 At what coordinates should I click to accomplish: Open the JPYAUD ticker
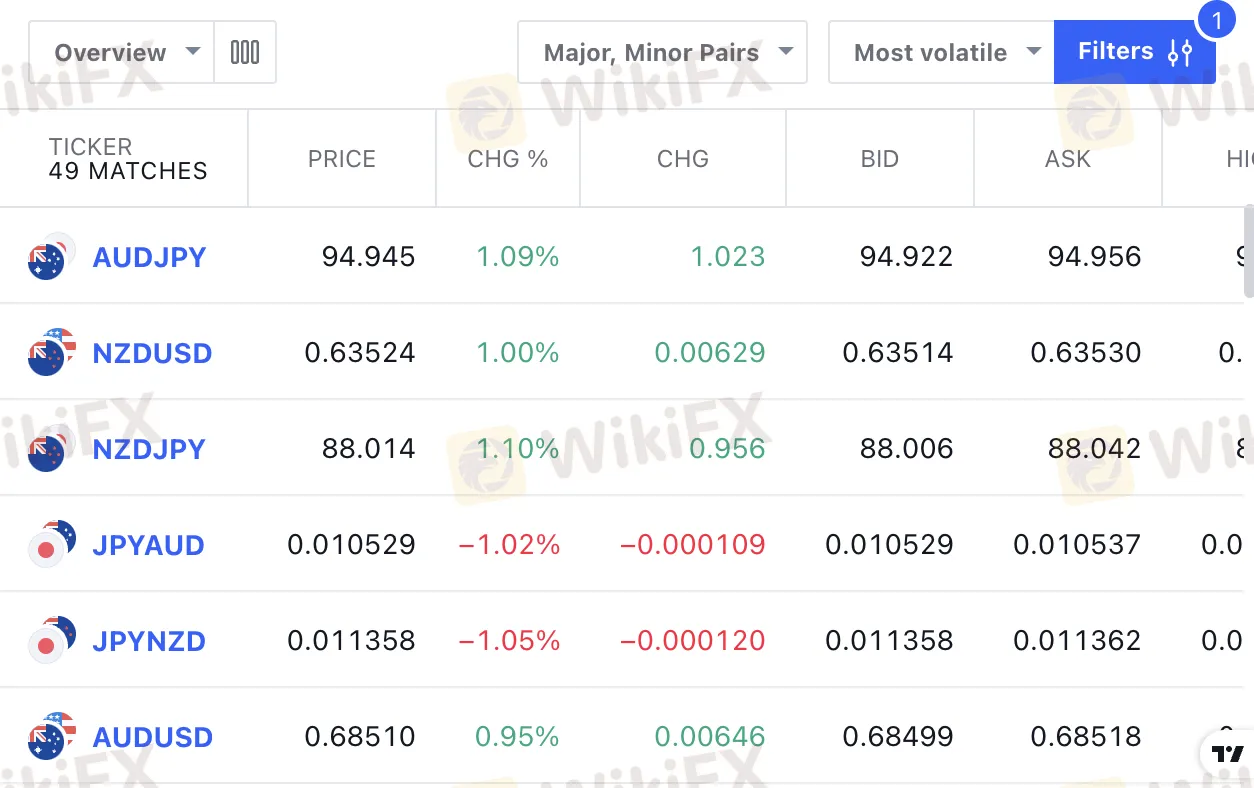tap(148, 545)
